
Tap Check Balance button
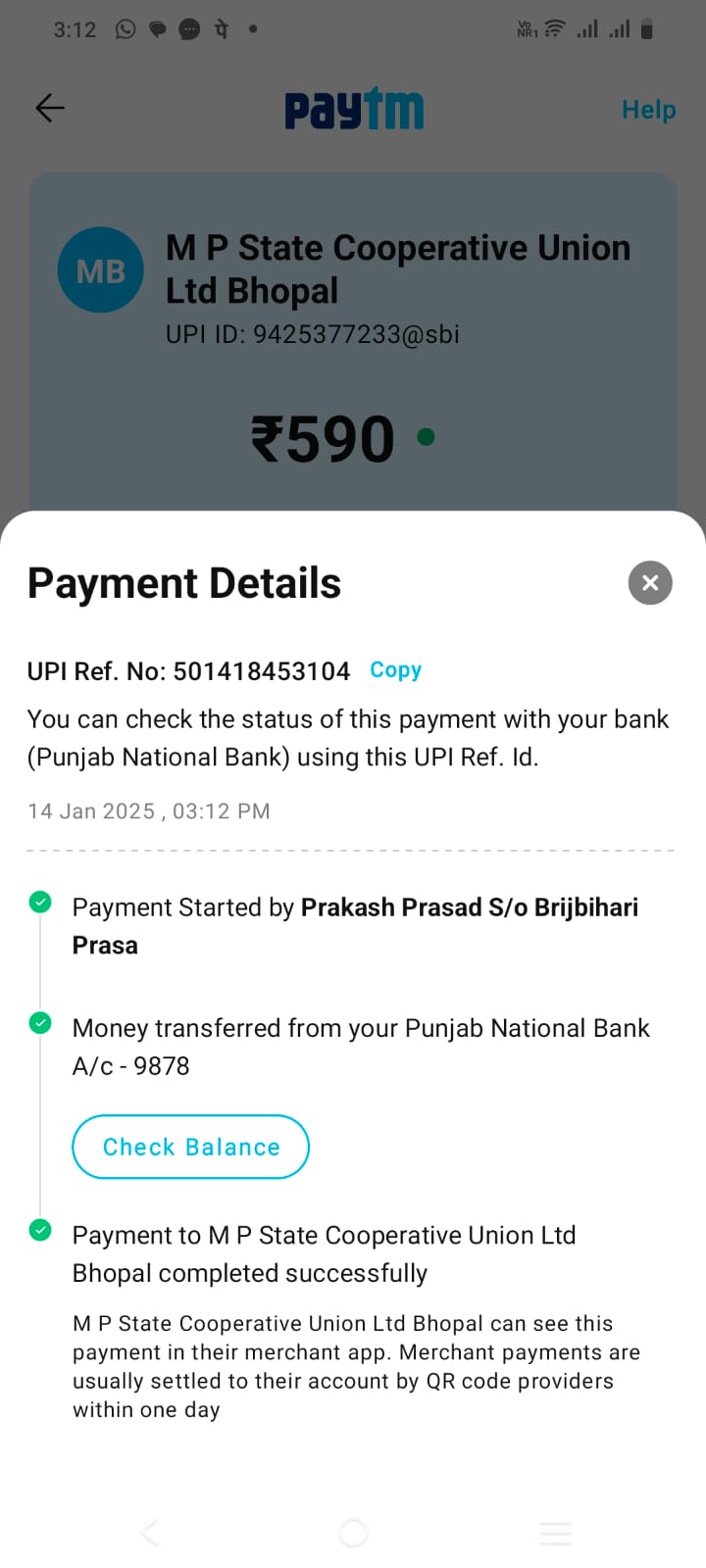[191, 1147]
